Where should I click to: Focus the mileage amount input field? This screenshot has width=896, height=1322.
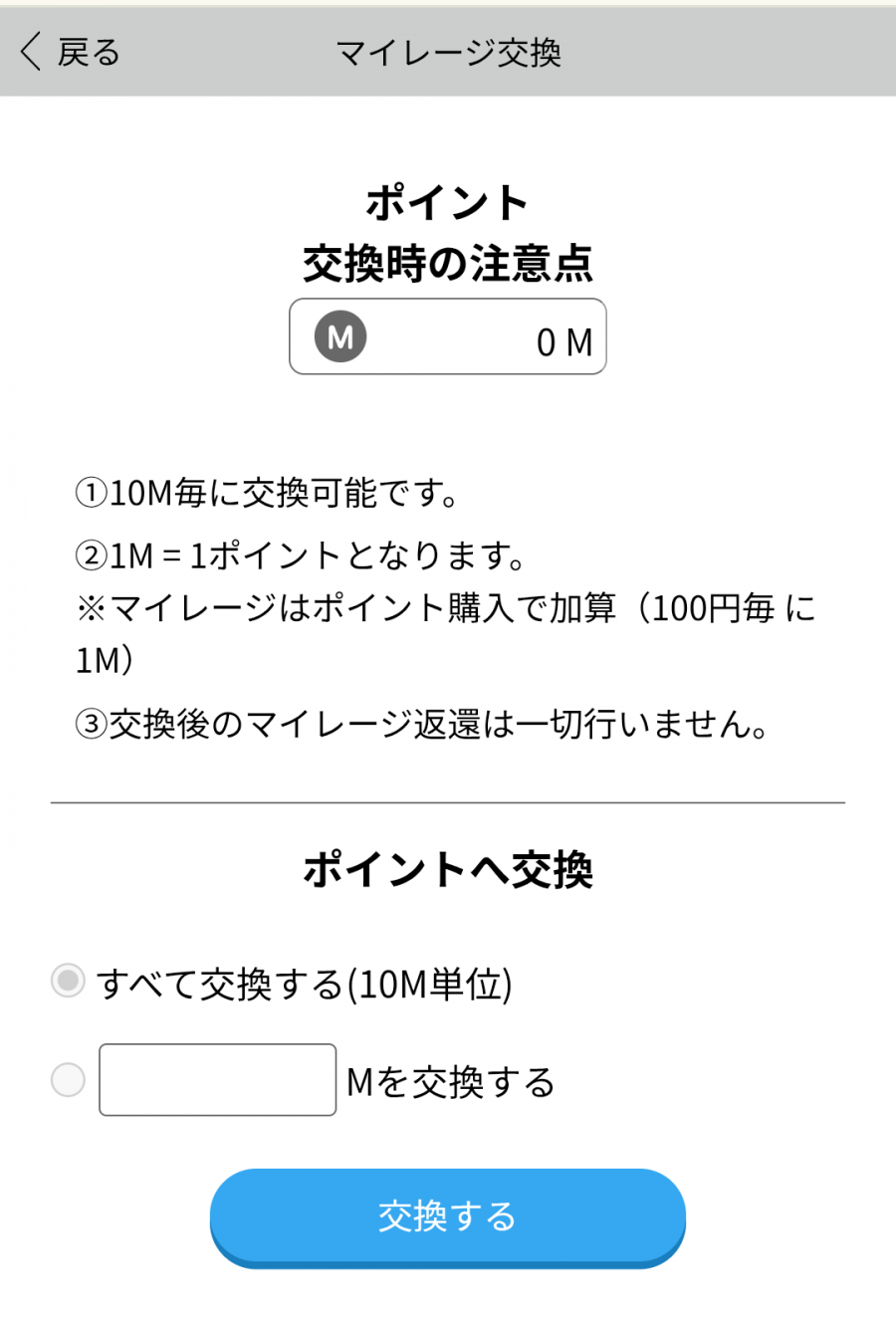pyautogui.click(x=217, y=1080)
